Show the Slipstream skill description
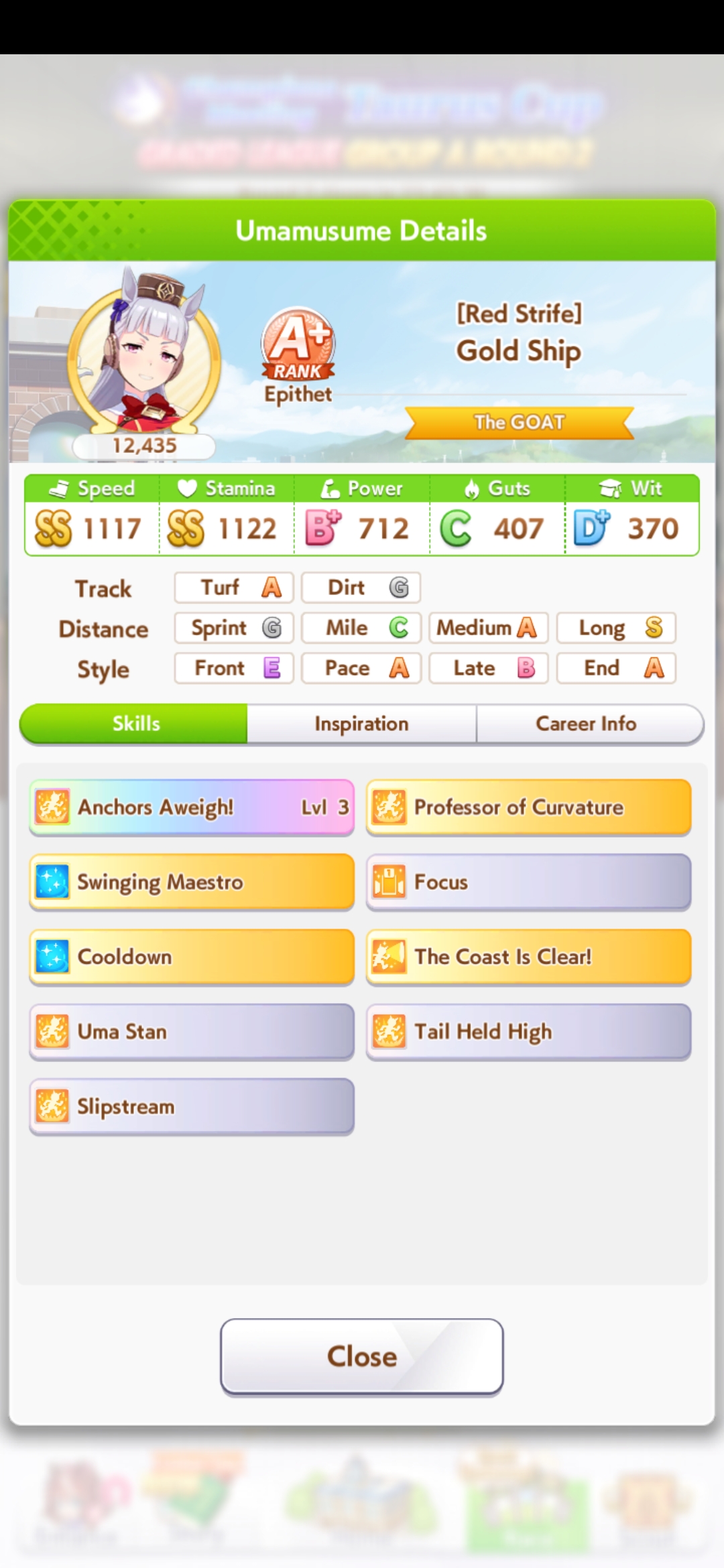The width and height of the screenshot is (724, 1568). [192, 1106]
